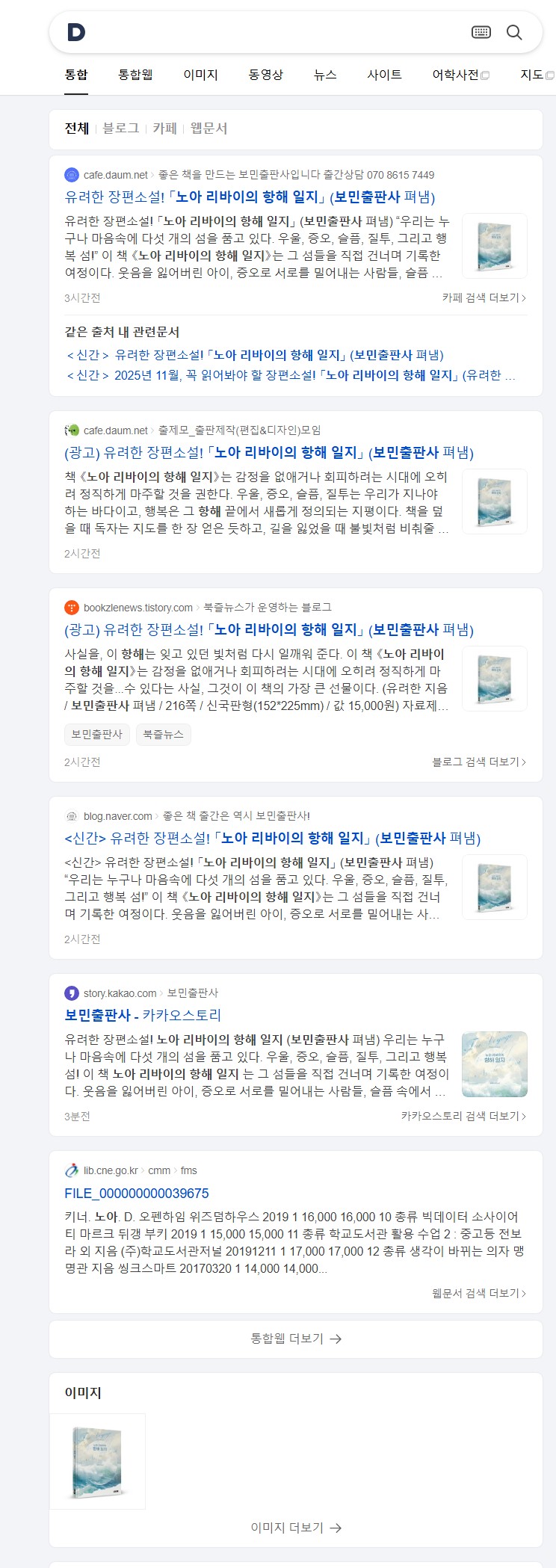
Task: Tap 이미지 더보기 button
Action: tap(296, 1528)
